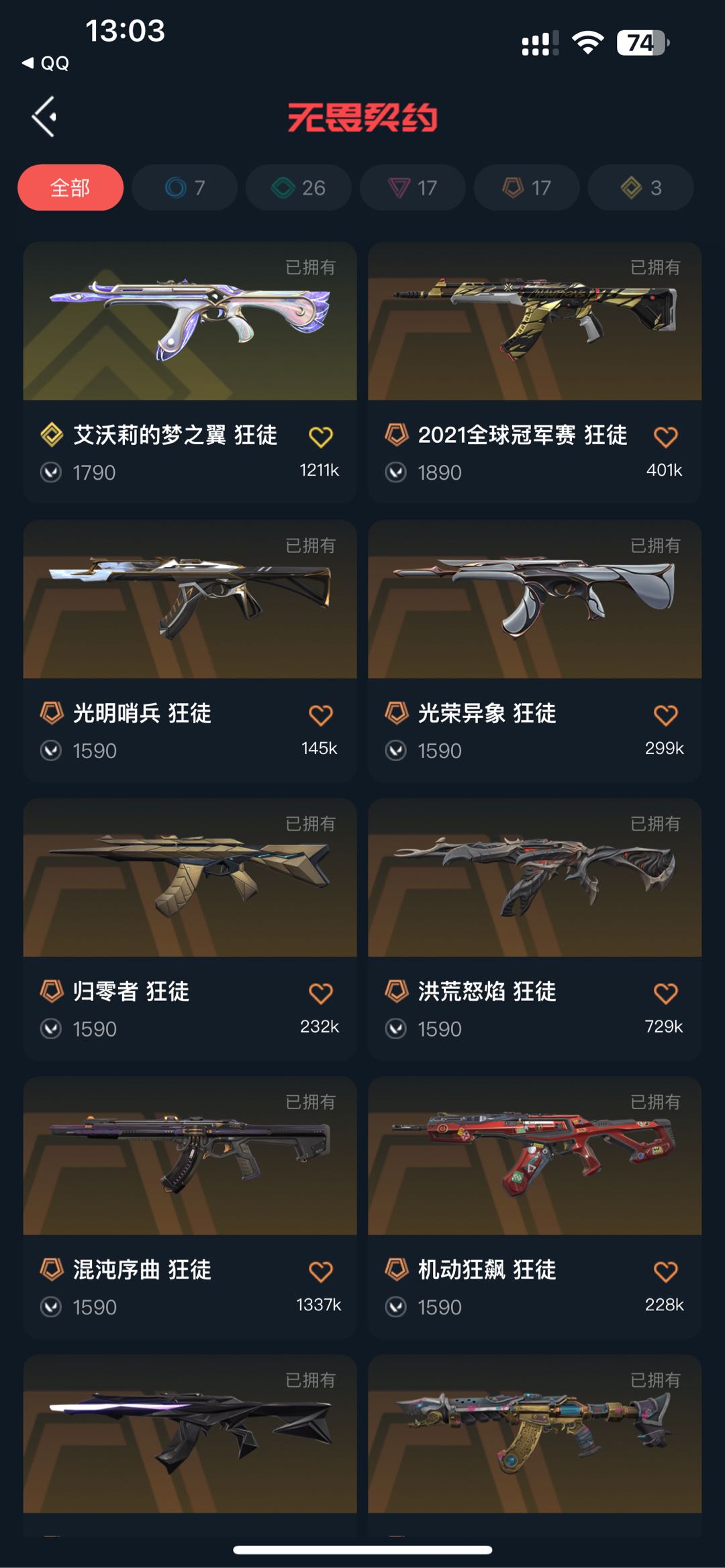Like the 混沌序曲 狂徒 skin
Viewport: 725px width, 1568px height.
(x=321, y=1271)
